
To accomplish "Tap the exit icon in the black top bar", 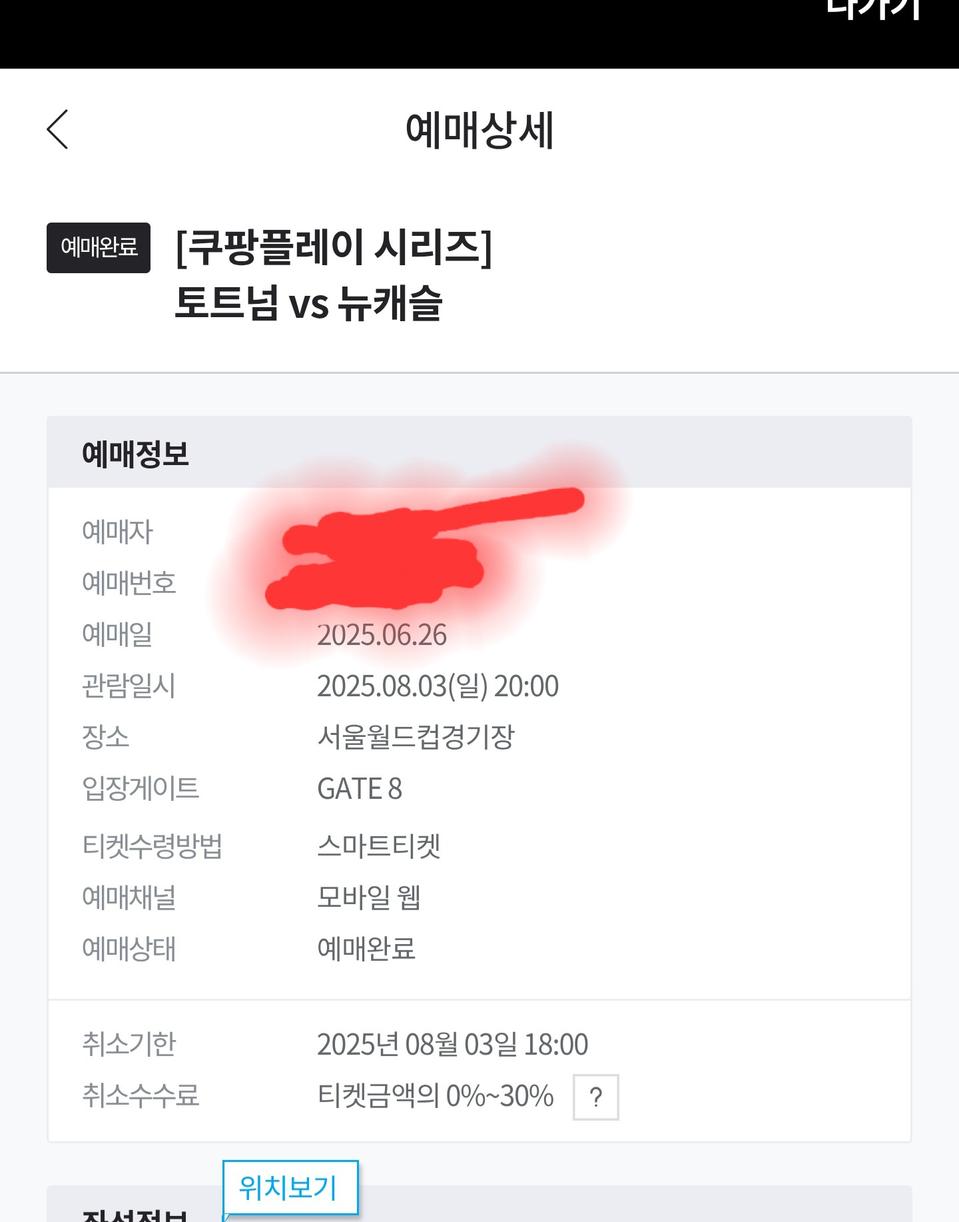I will point(875,12).
